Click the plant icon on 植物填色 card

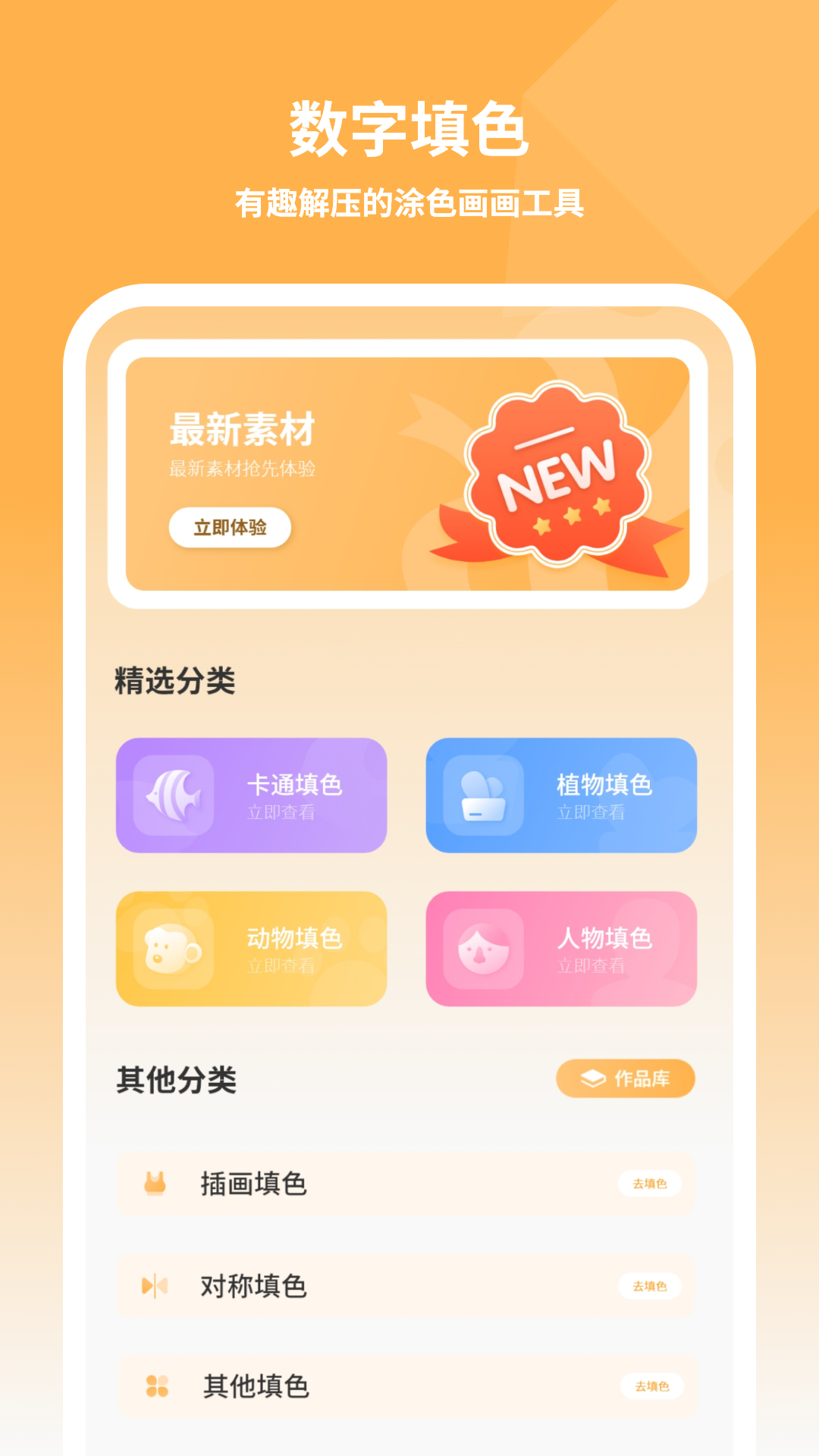coord(480,795)
